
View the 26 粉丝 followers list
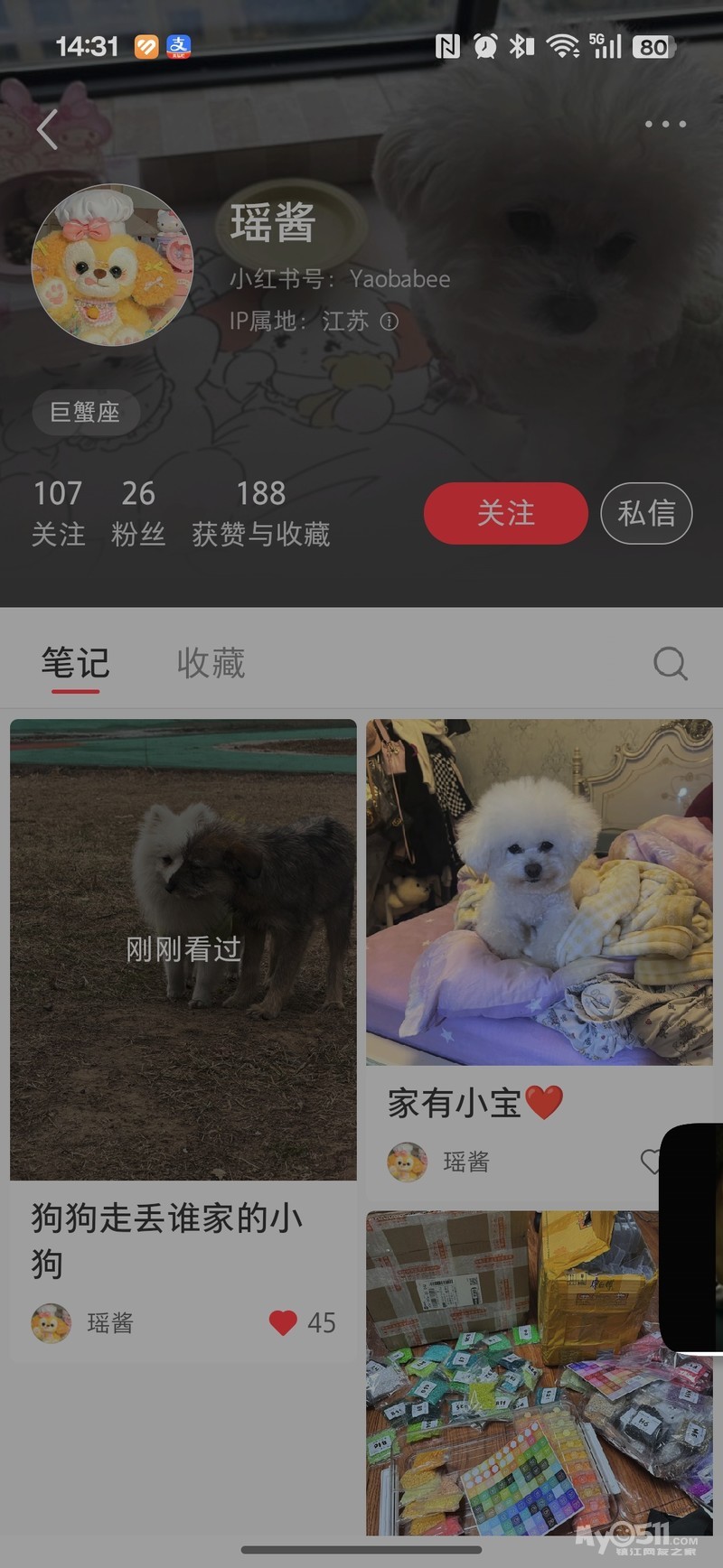coord(138,513)
